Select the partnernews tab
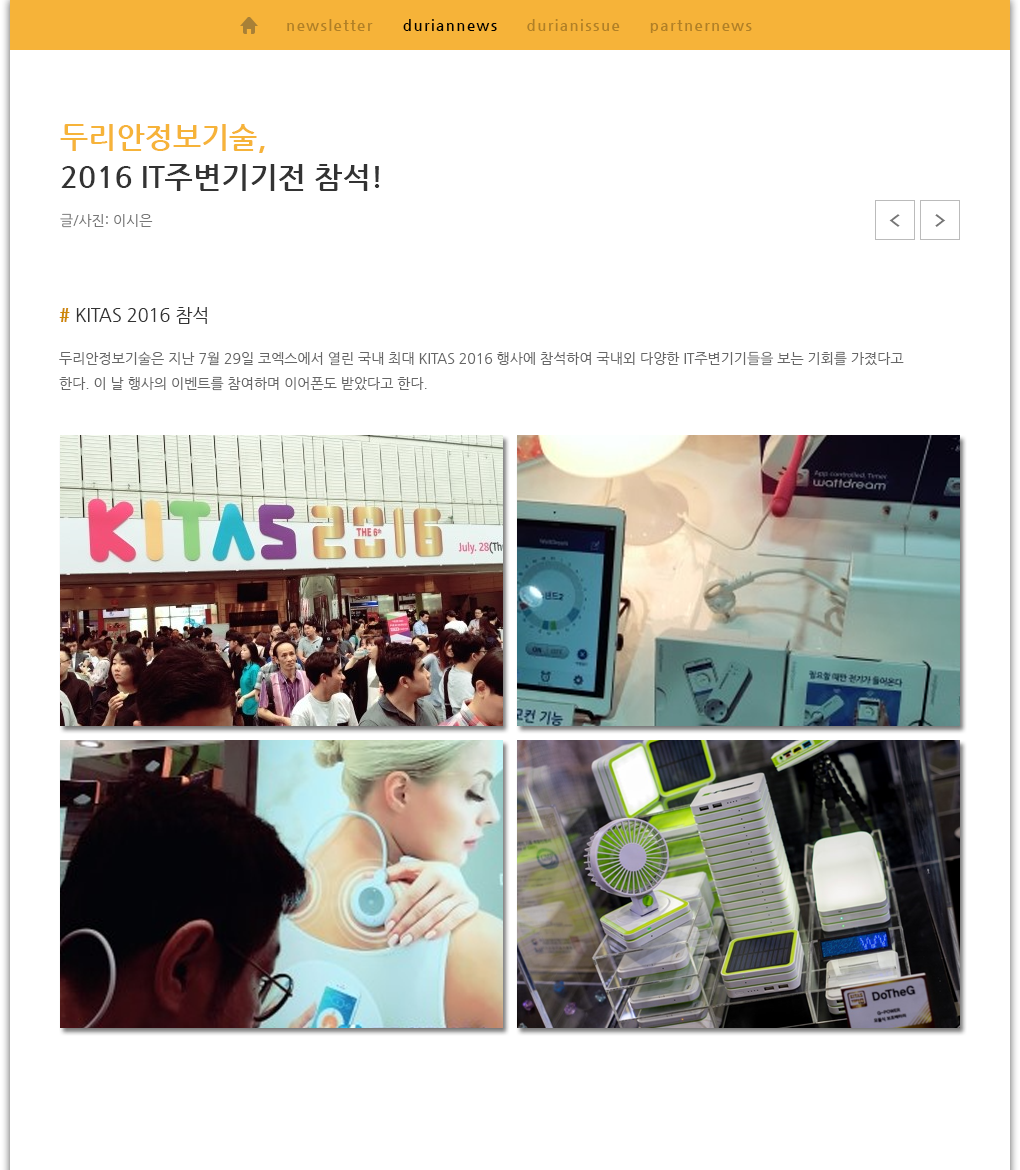The image size is (1020, 1170). pos(701,26)
